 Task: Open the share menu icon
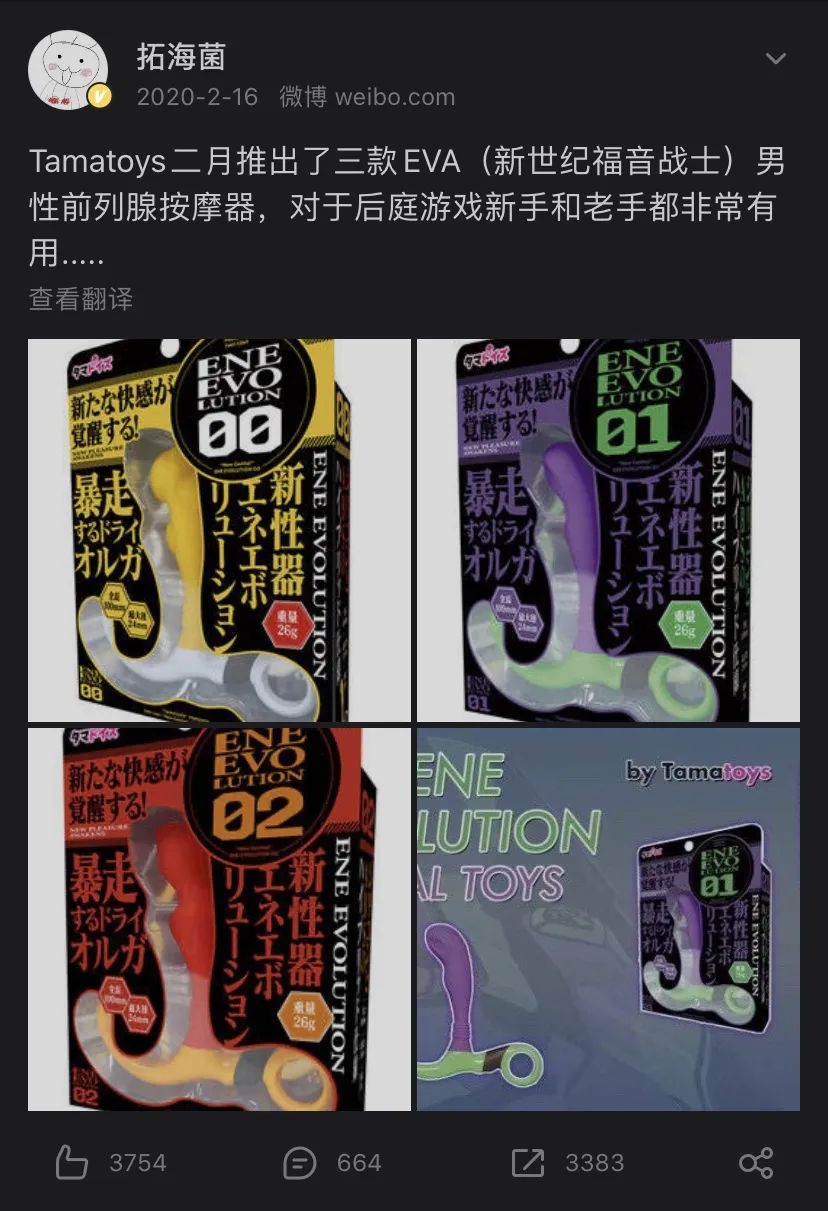click(755, 1162)
